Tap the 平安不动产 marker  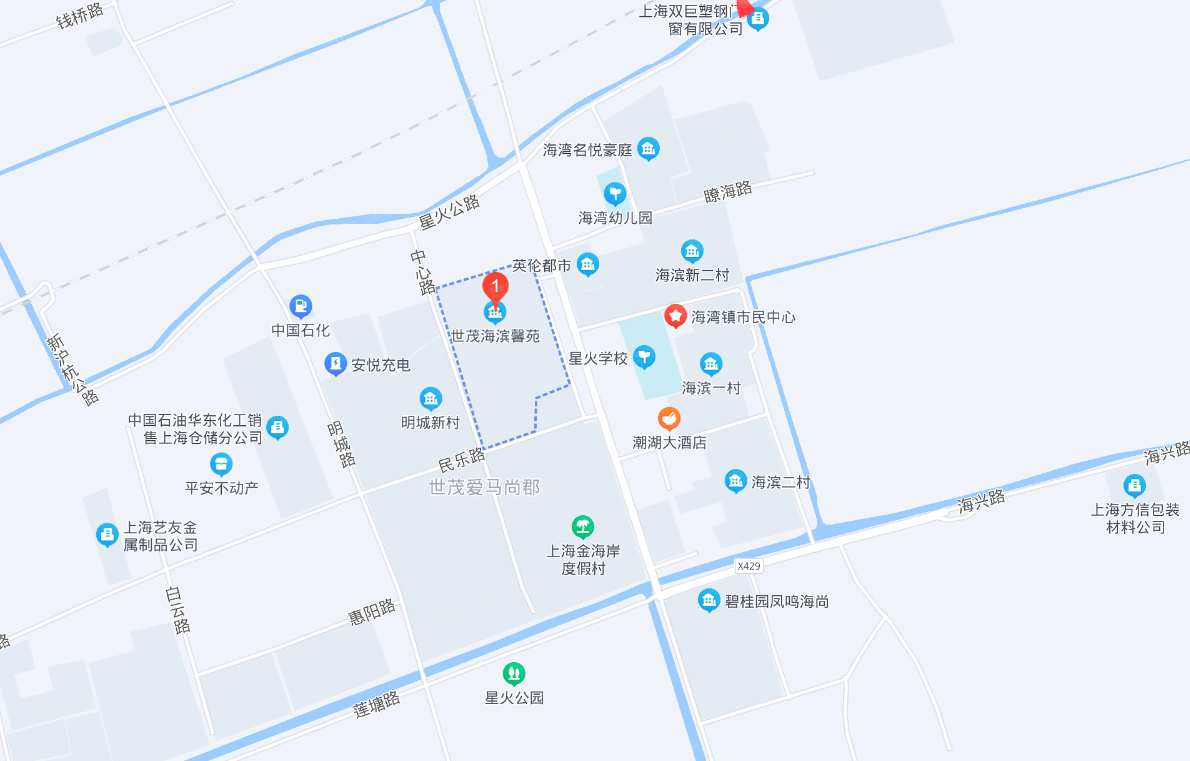(221, 465)
